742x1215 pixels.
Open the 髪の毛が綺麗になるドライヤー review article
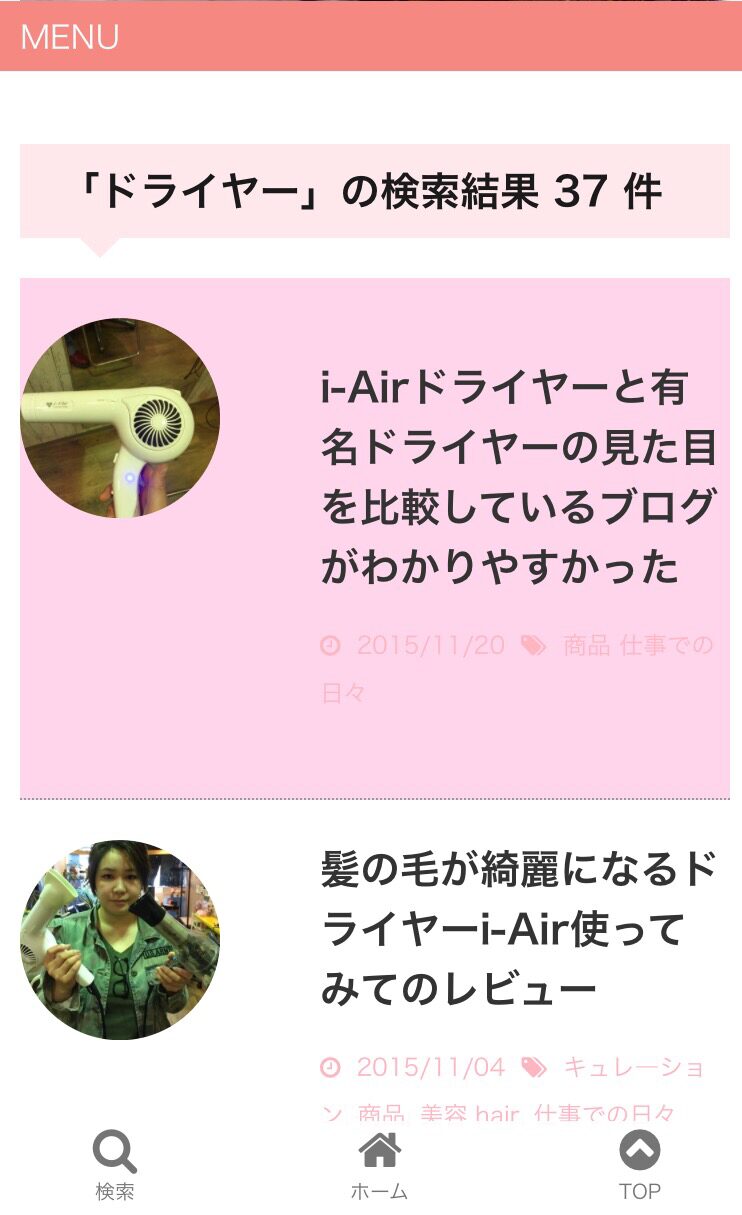(519, 930)
